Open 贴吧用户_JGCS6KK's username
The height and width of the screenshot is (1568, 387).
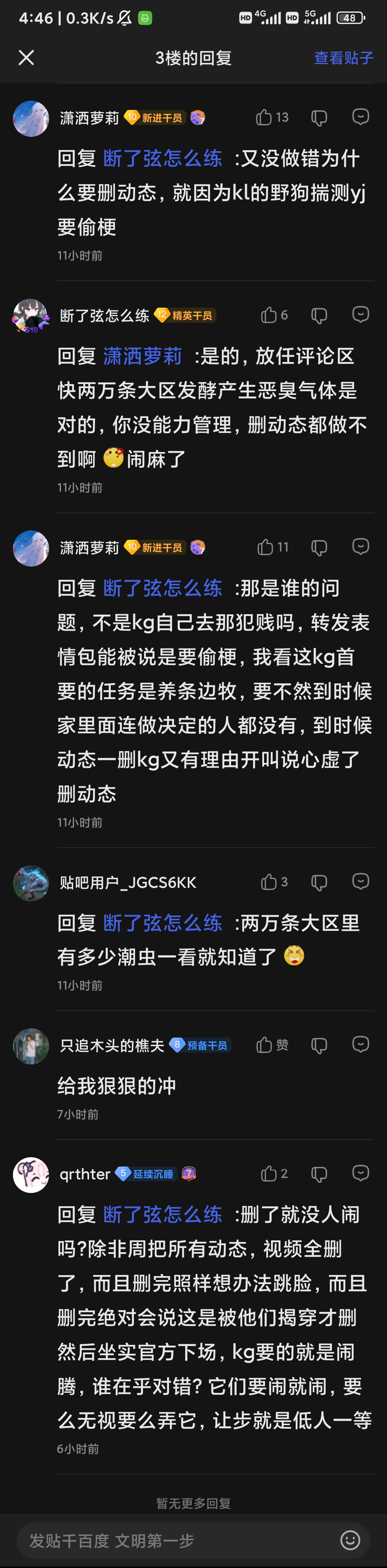(x=128, y=882)
